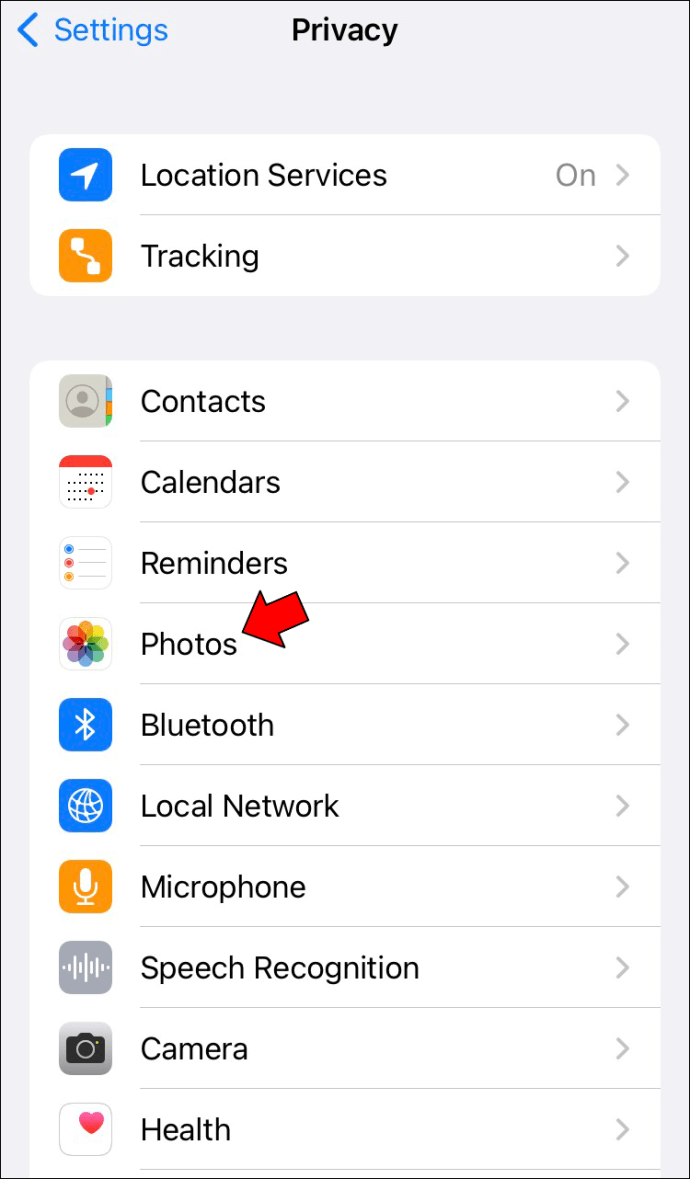Select the Reminders row
Viewport: 690px width, 1179px height.
(x=345, y=563)
